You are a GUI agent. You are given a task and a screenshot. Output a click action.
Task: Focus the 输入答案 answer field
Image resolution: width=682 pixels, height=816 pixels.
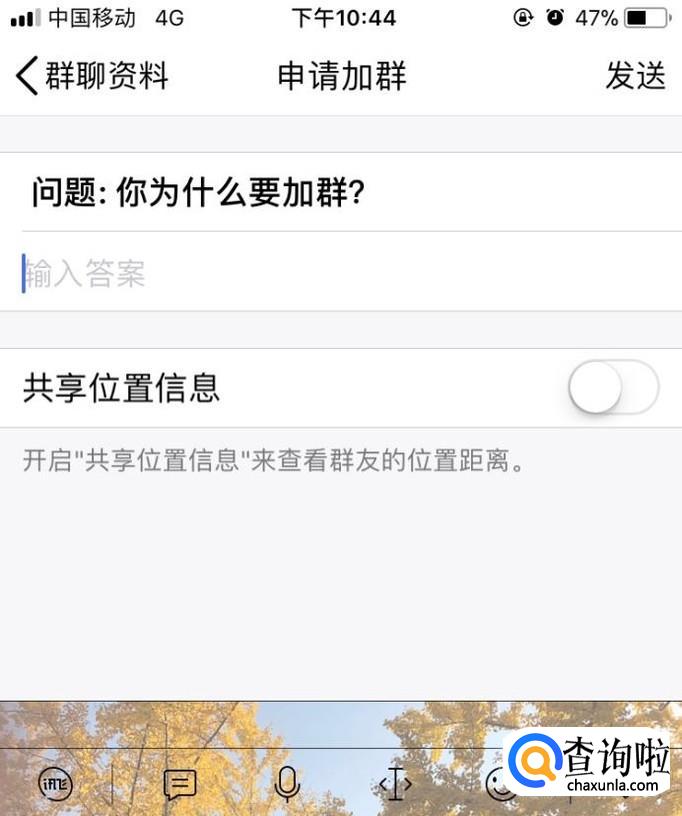coord(341,272)
